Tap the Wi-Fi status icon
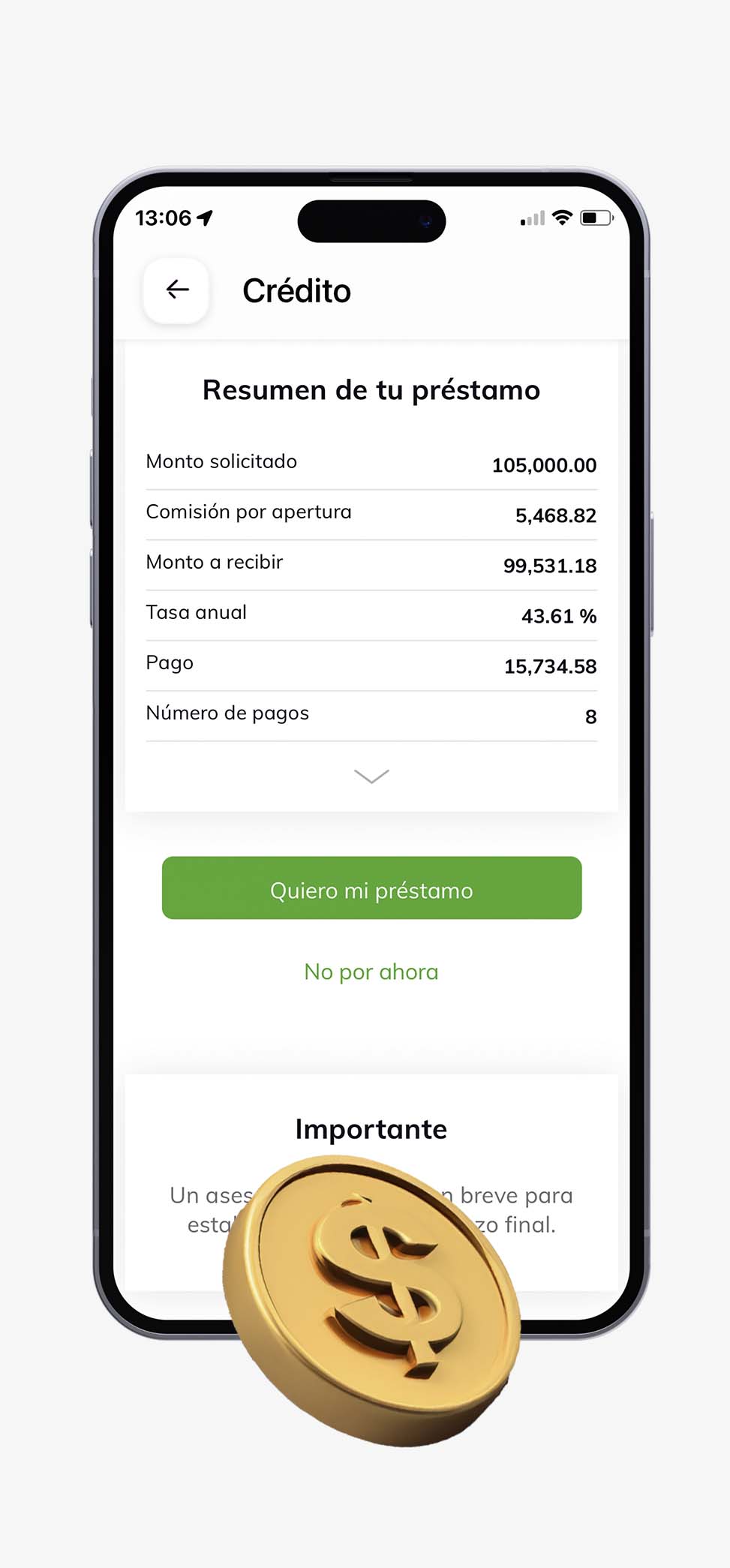Viewport: 730px width, 1568px height. [560, 218]
